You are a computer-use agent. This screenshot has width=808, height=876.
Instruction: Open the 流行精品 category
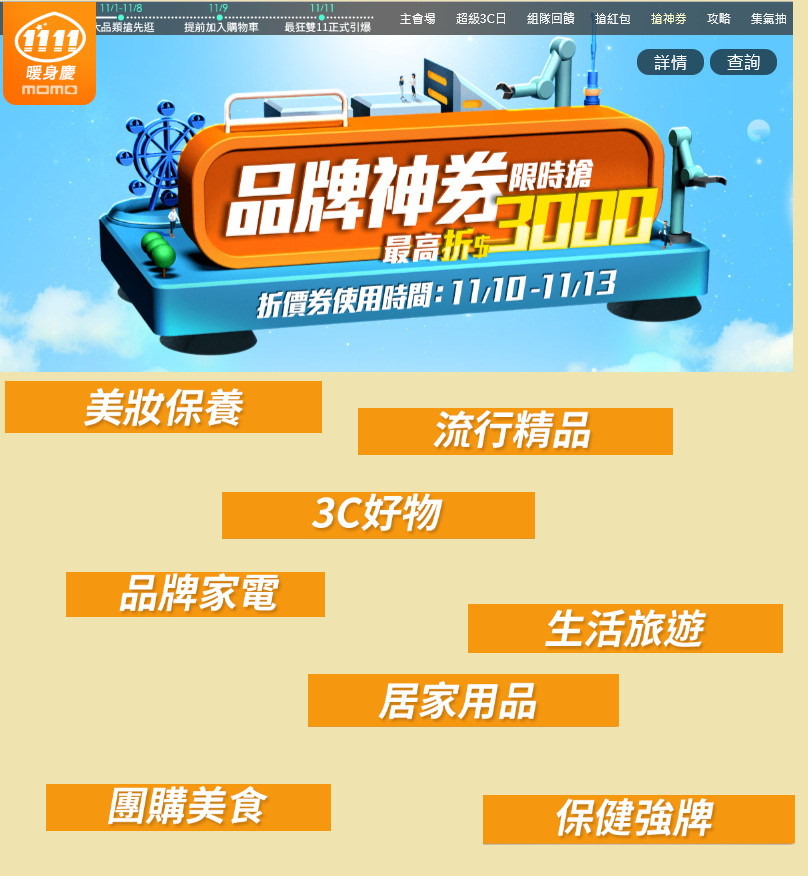pos(515,431)
